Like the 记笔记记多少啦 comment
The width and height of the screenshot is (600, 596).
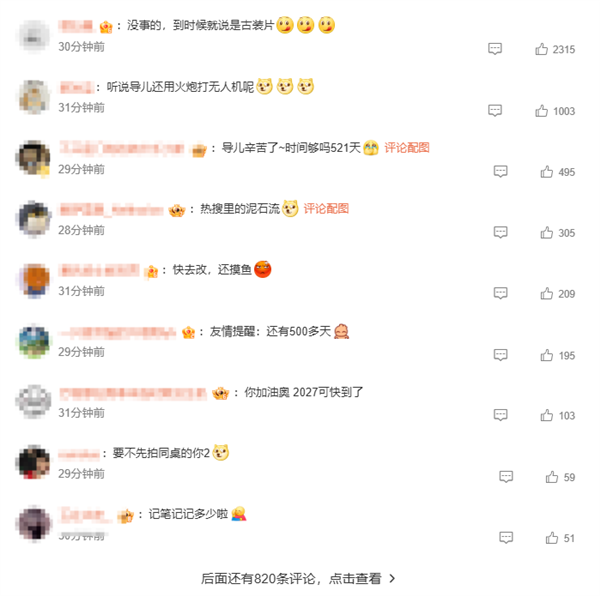tap(551, 538)
